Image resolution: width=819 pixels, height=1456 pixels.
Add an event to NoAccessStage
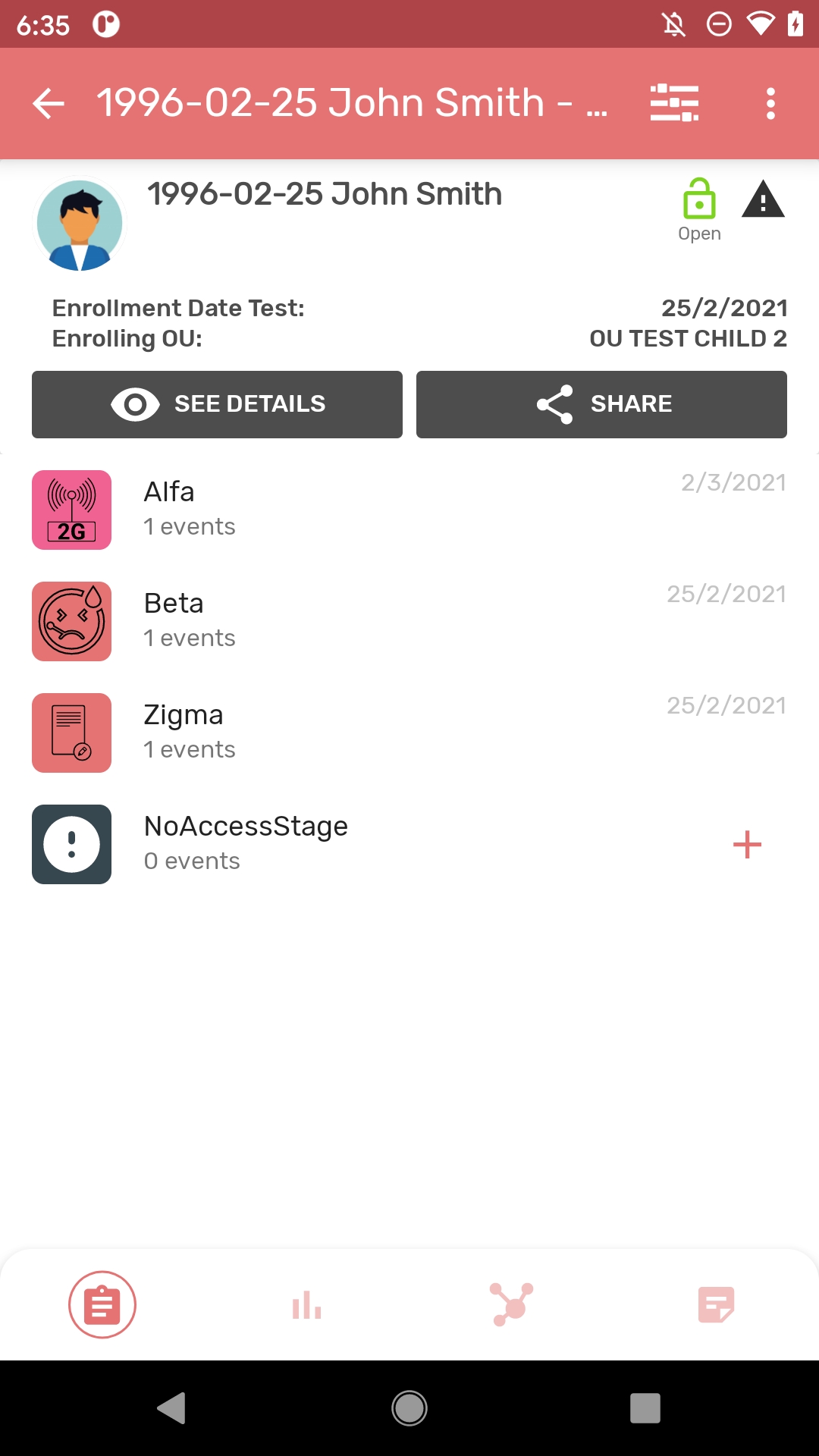pos(747,845)
